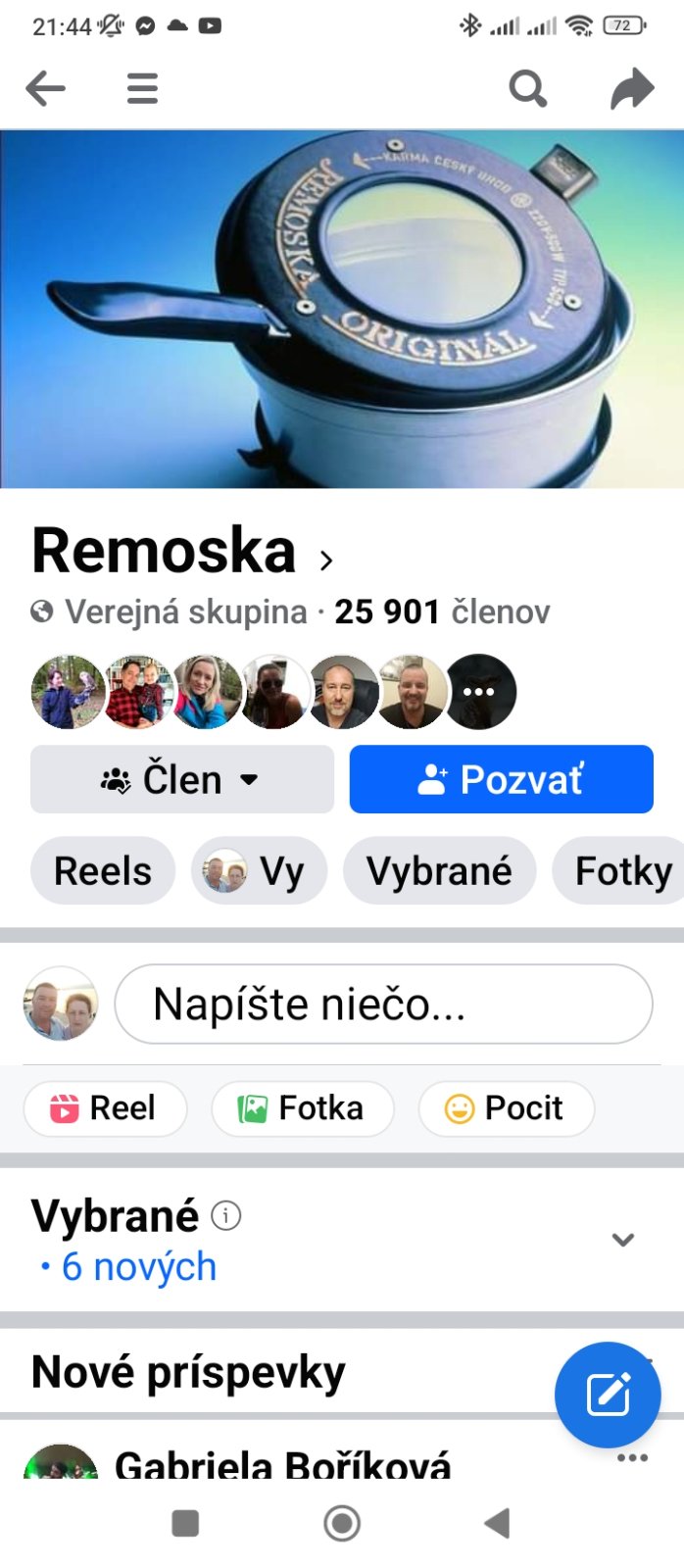View the group members' avatars list

coord(273,692)
